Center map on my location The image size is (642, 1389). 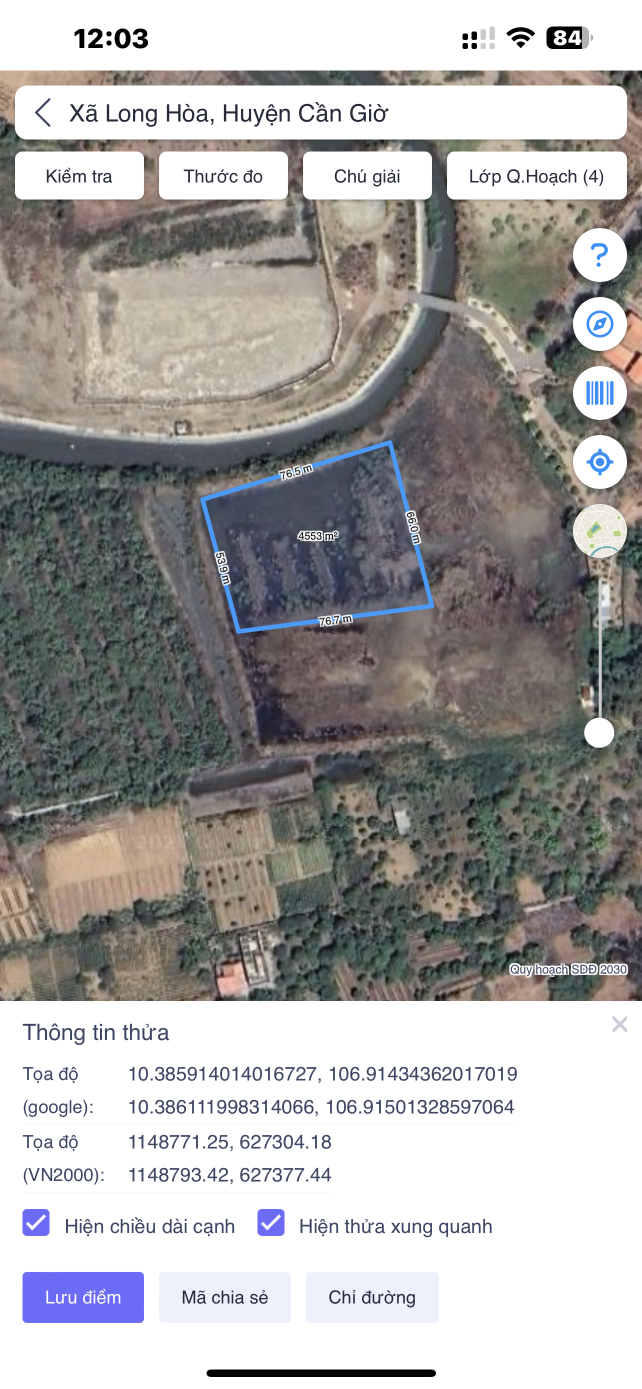click(x=599, y=461)
